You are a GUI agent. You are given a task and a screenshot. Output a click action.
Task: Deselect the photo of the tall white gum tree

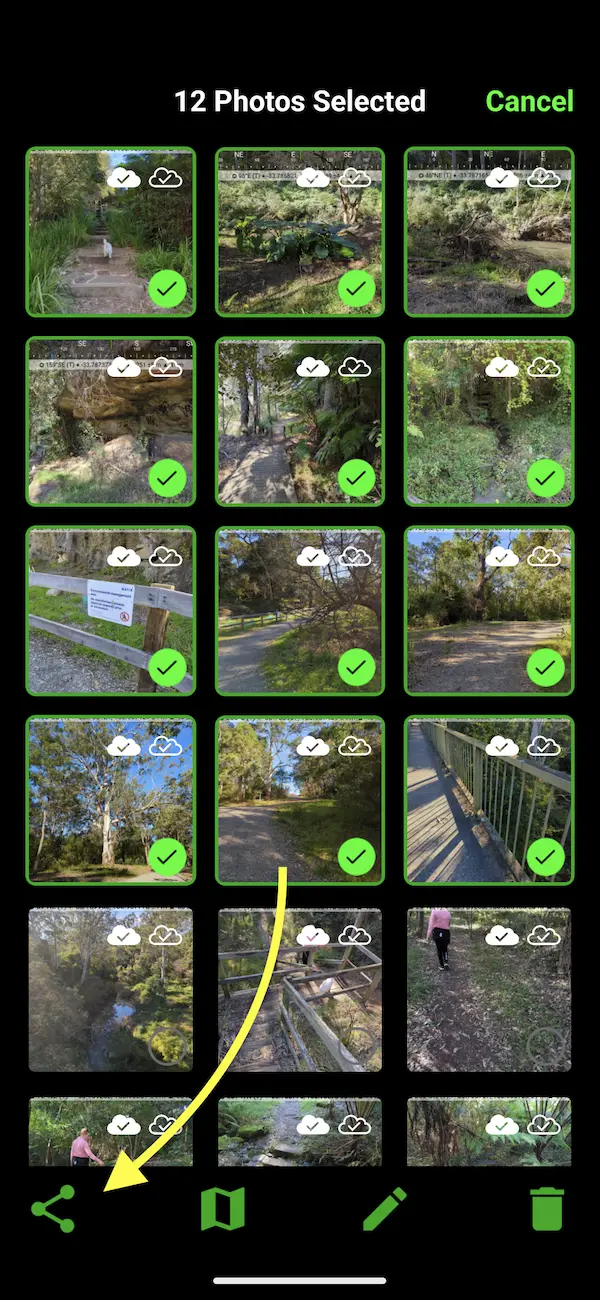110,800
